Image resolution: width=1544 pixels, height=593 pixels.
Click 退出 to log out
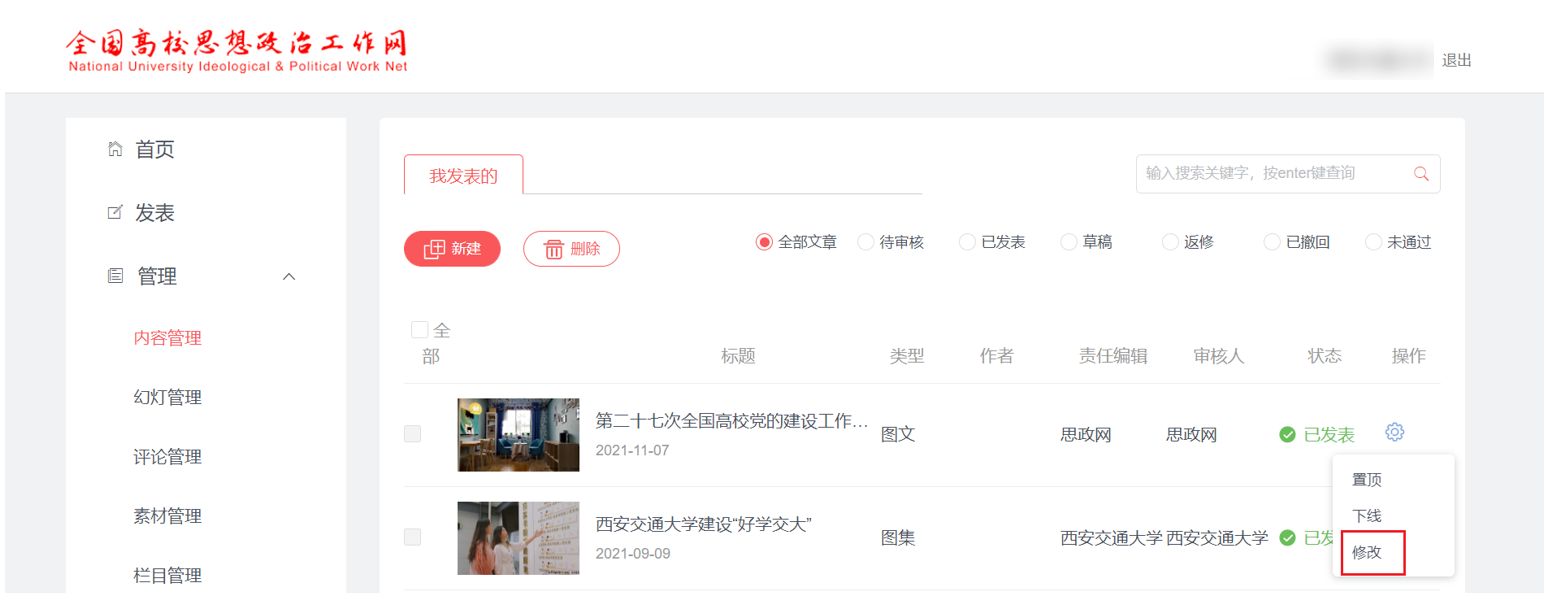(x=1456, y=61)
